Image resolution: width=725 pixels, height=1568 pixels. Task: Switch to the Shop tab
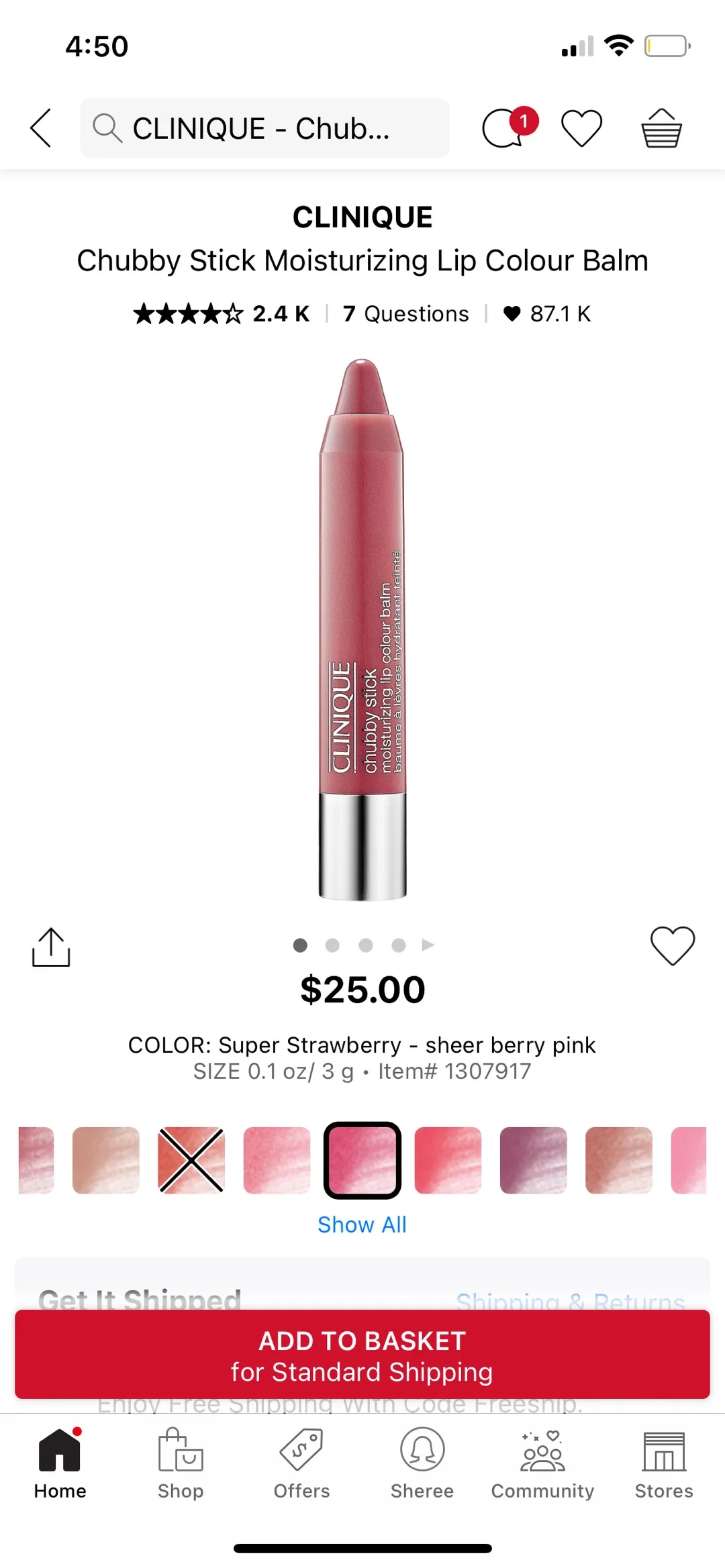(181, 1463)
